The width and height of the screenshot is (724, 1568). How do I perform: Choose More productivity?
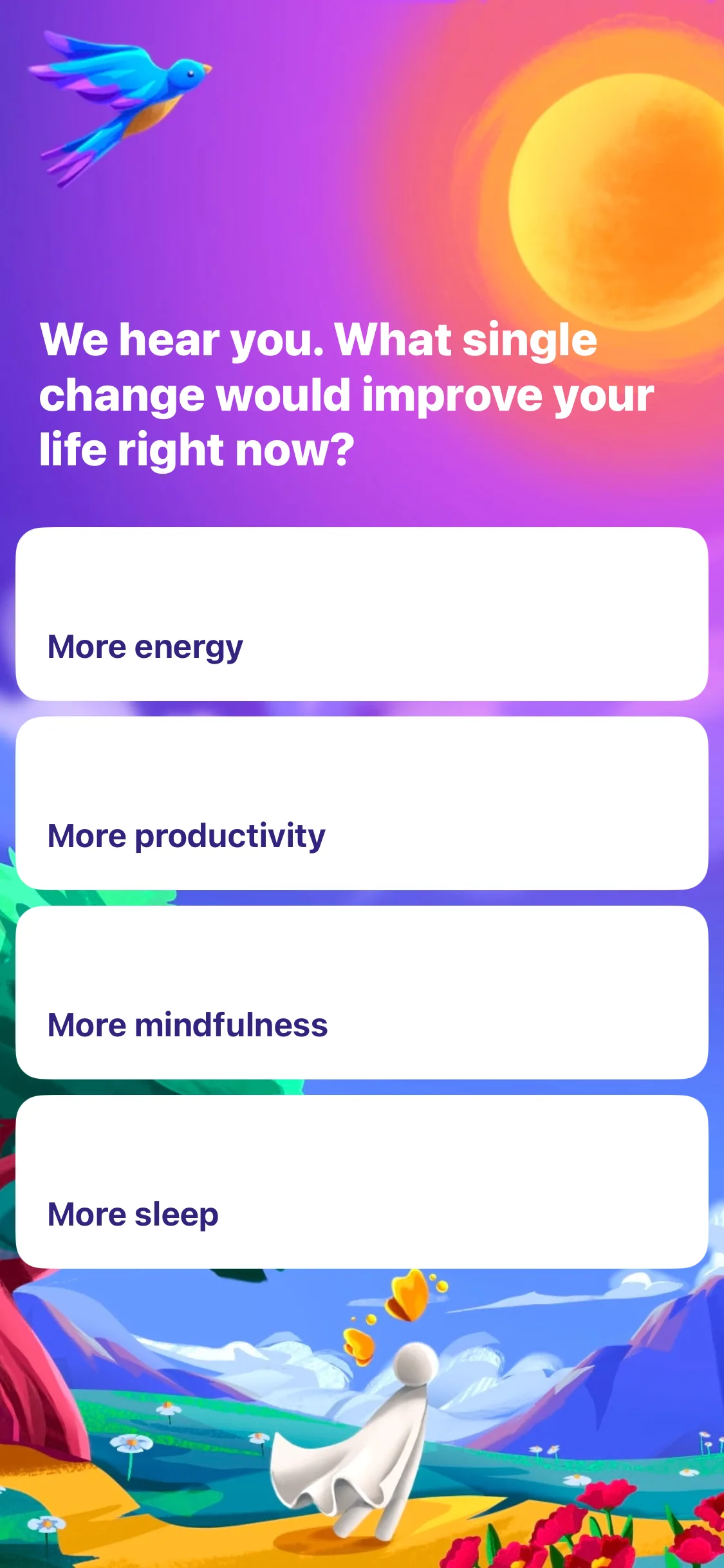362,803
